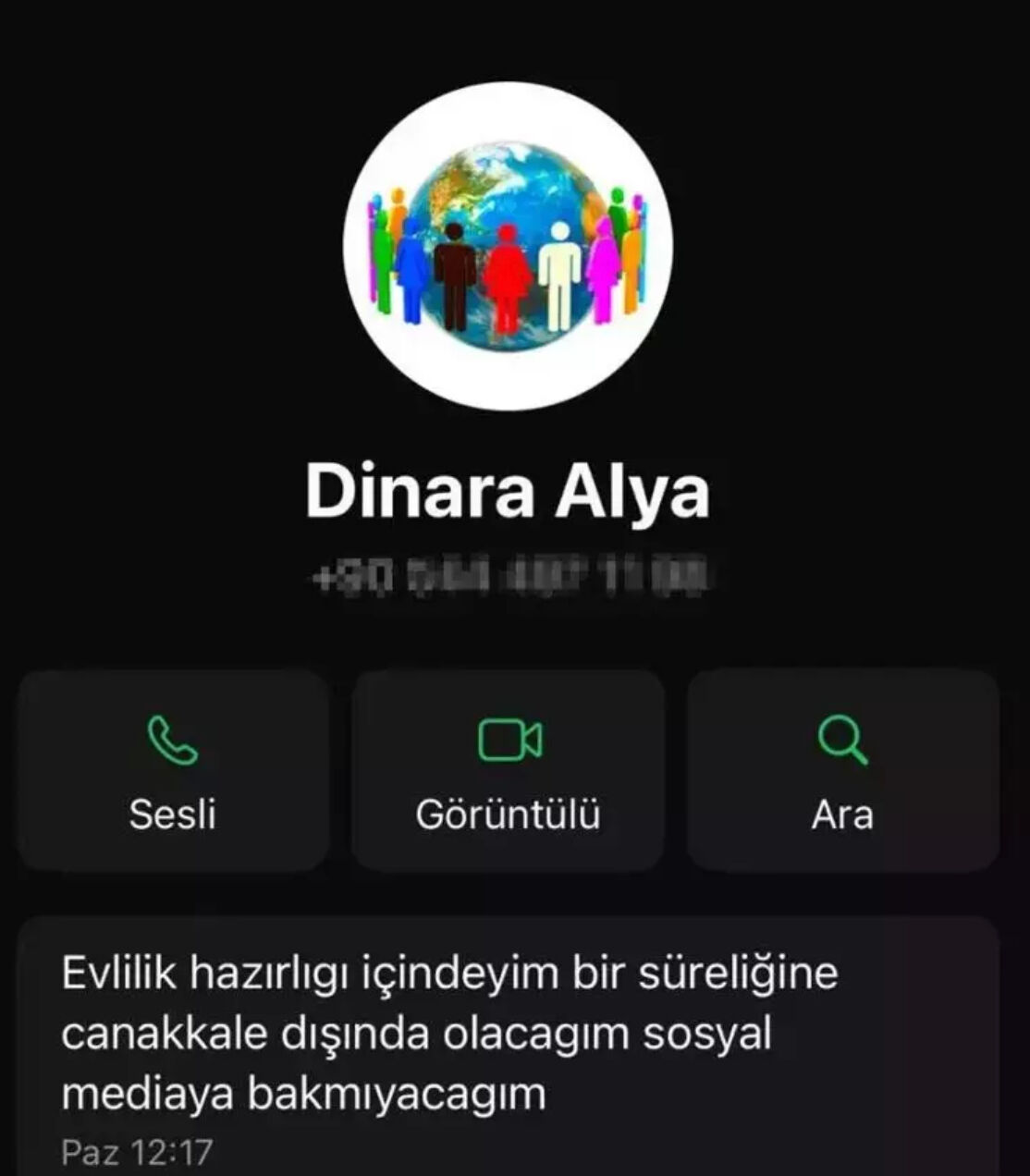The image size is (1030, 1176).
Task: Start a voice call with Sesli button
Action: tap(173, 771)
